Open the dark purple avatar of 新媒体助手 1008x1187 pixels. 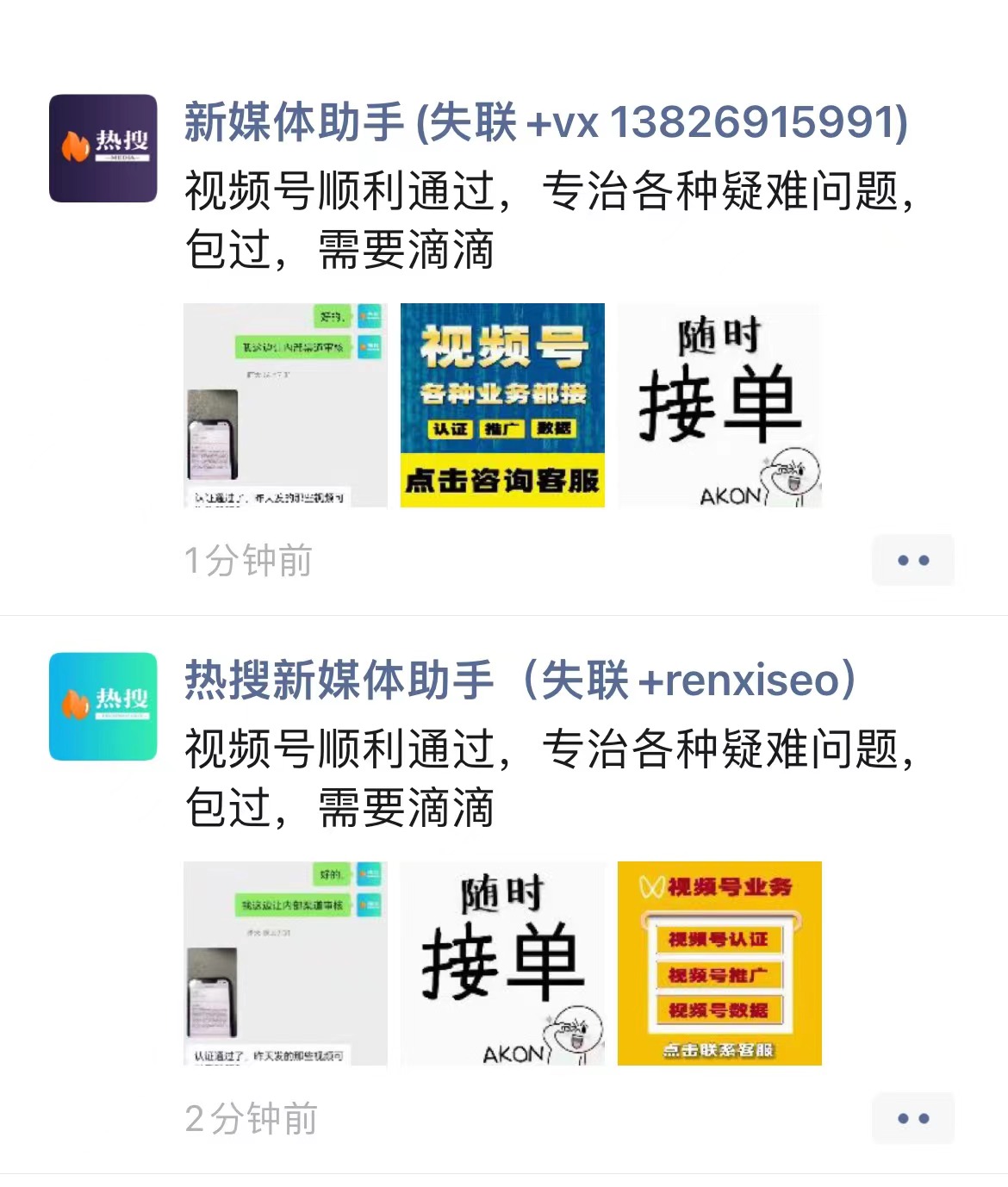pyautogui.click(x=103, y=148)
